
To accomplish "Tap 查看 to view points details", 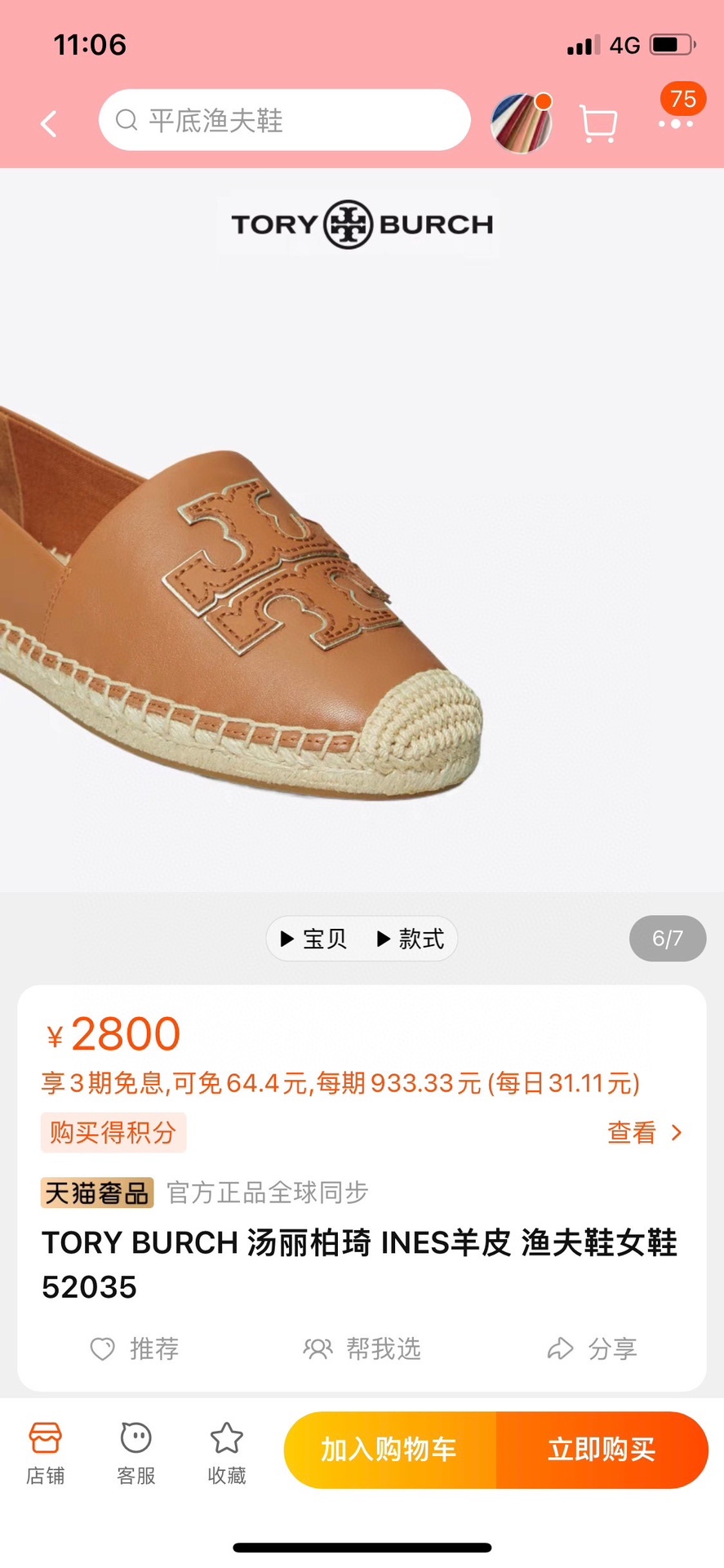I will (644, 1132).
